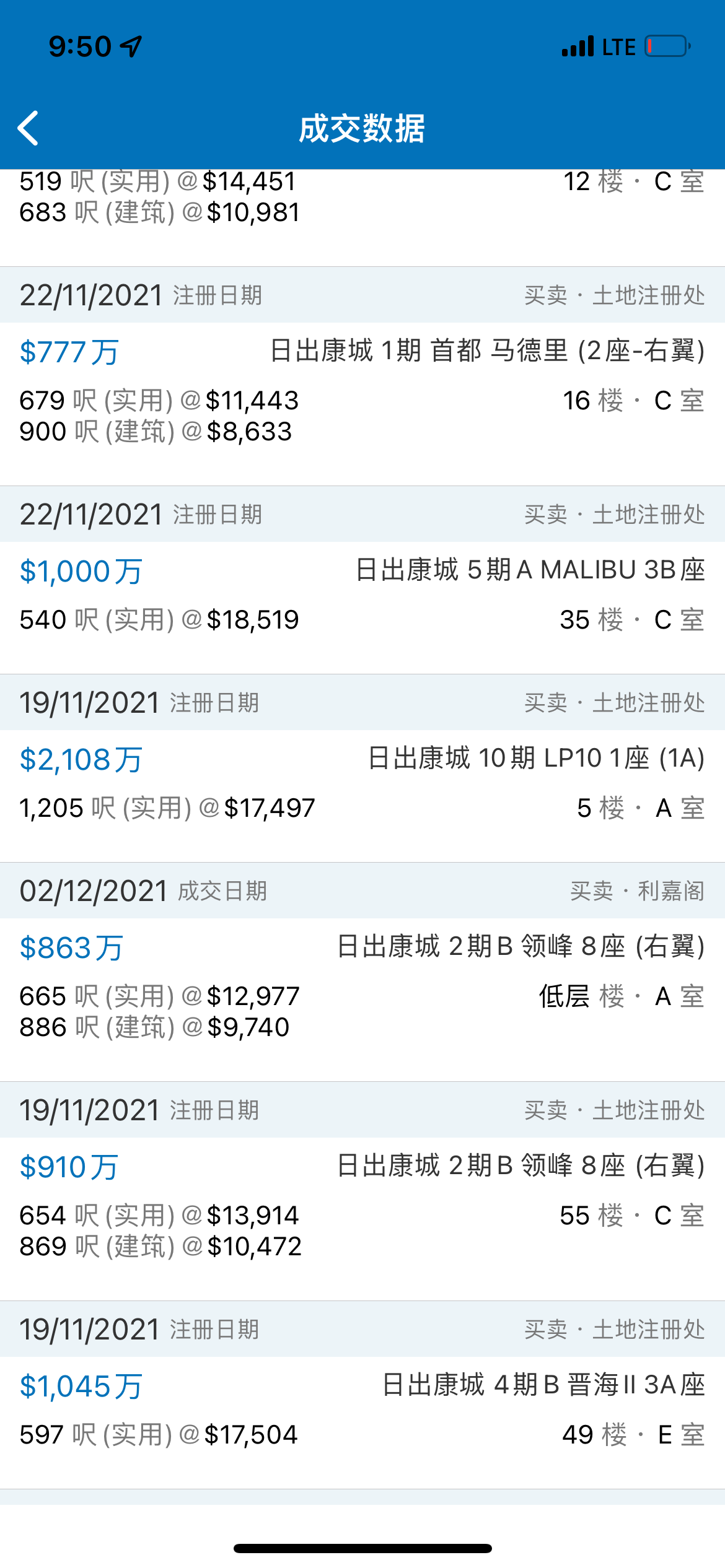Open the 519呎 12楼 C室 record

362,217
